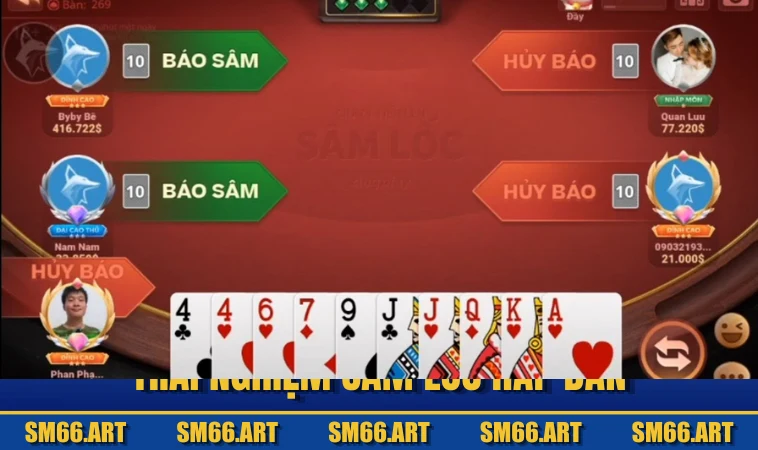Open Quan Luu's player profile
This screenshot has width=758, height=450.
pos(682,59)
